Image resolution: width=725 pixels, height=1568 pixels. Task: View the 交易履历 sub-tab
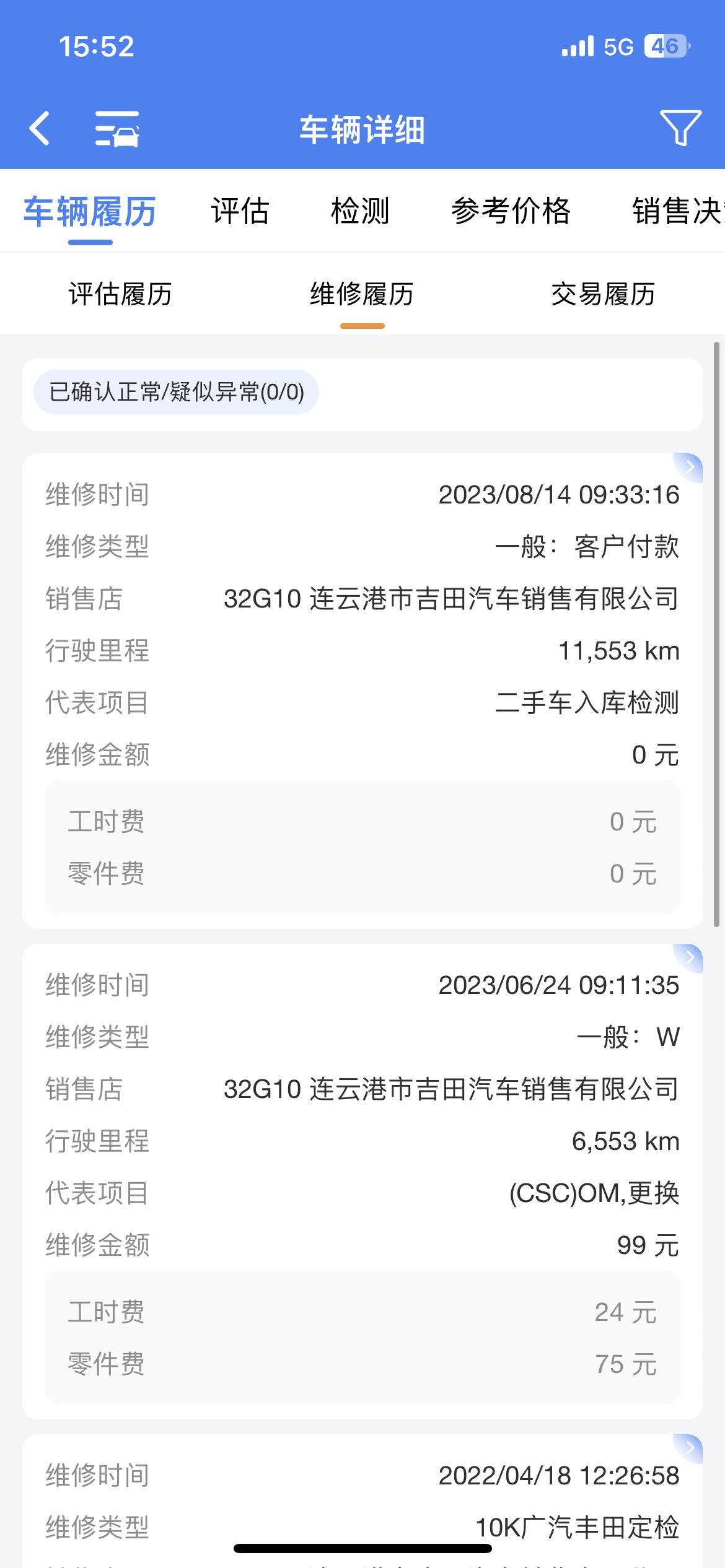(x=603, y=294)
